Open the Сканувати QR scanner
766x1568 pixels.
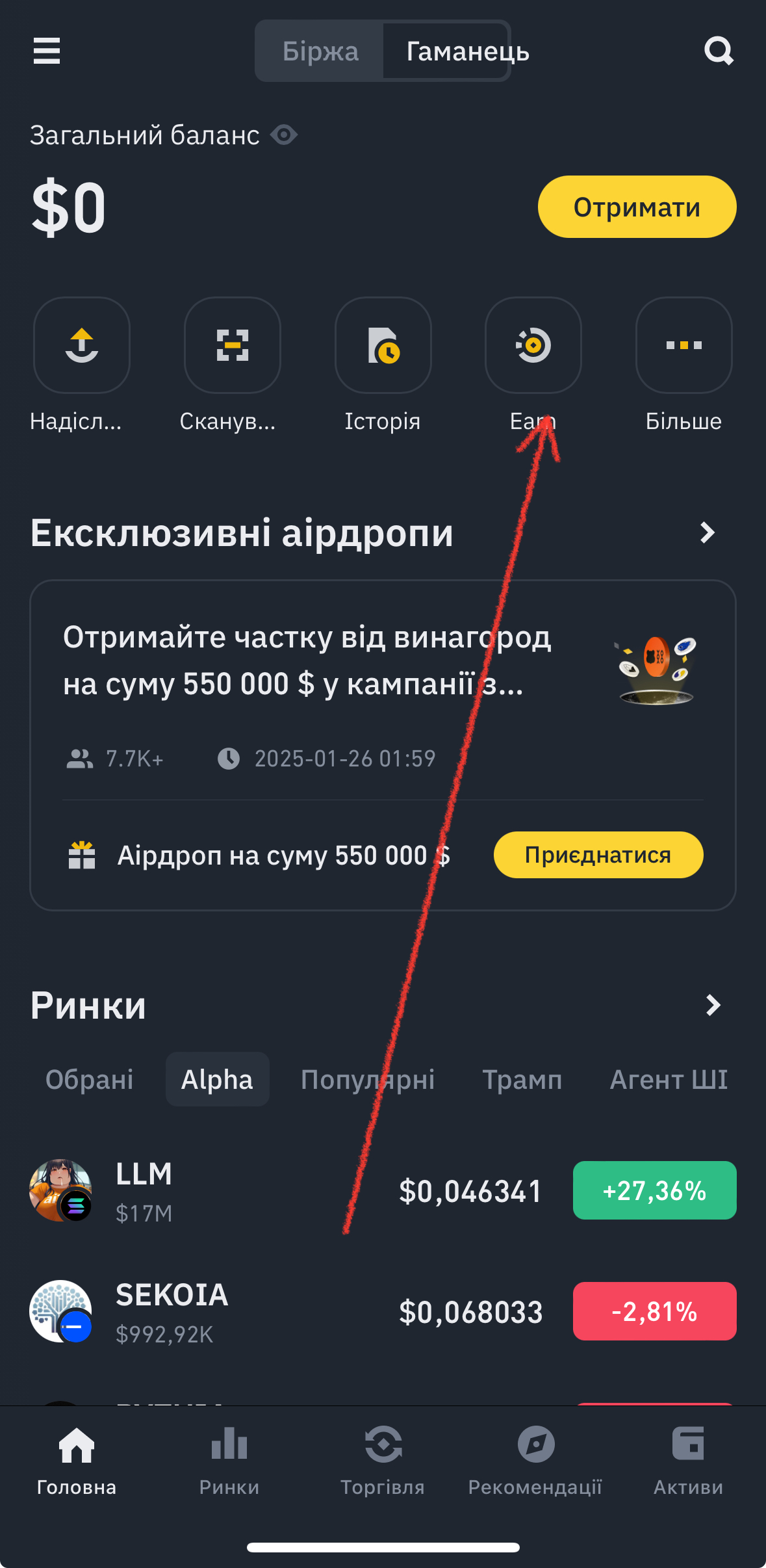click(232, 346)
